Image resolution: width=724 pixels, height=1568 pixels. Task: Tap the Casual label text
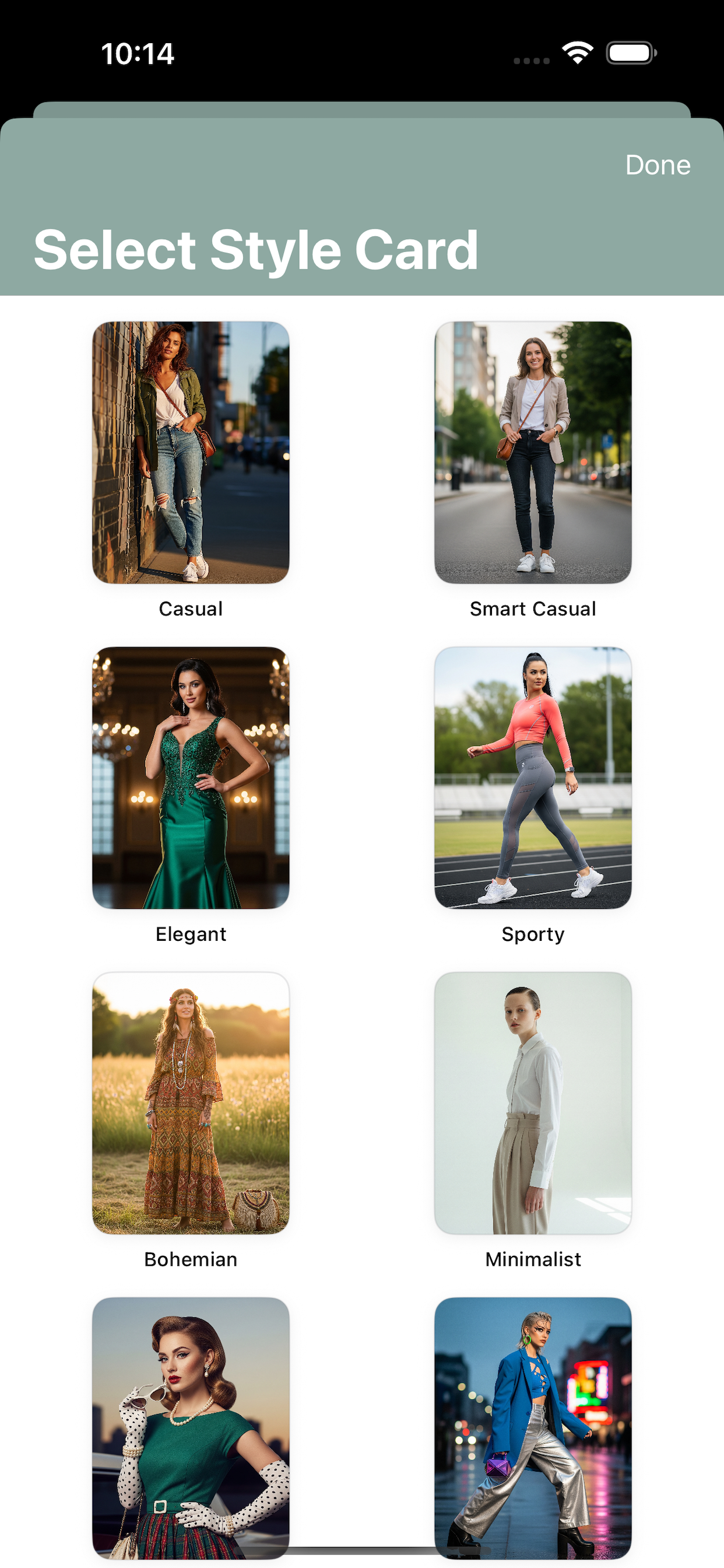pos(191,608)
